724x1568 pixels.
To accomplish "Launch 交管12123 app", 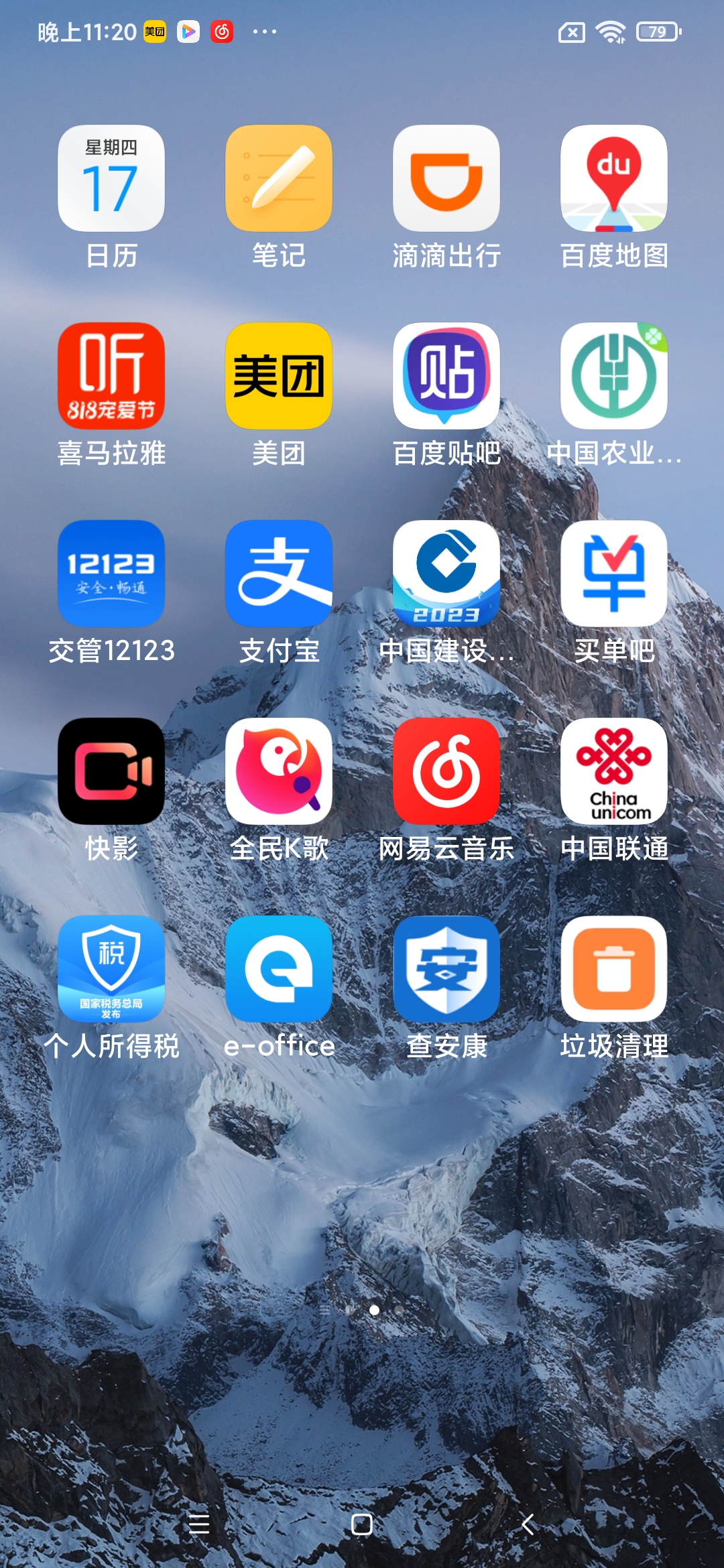I will pos(111,574).
